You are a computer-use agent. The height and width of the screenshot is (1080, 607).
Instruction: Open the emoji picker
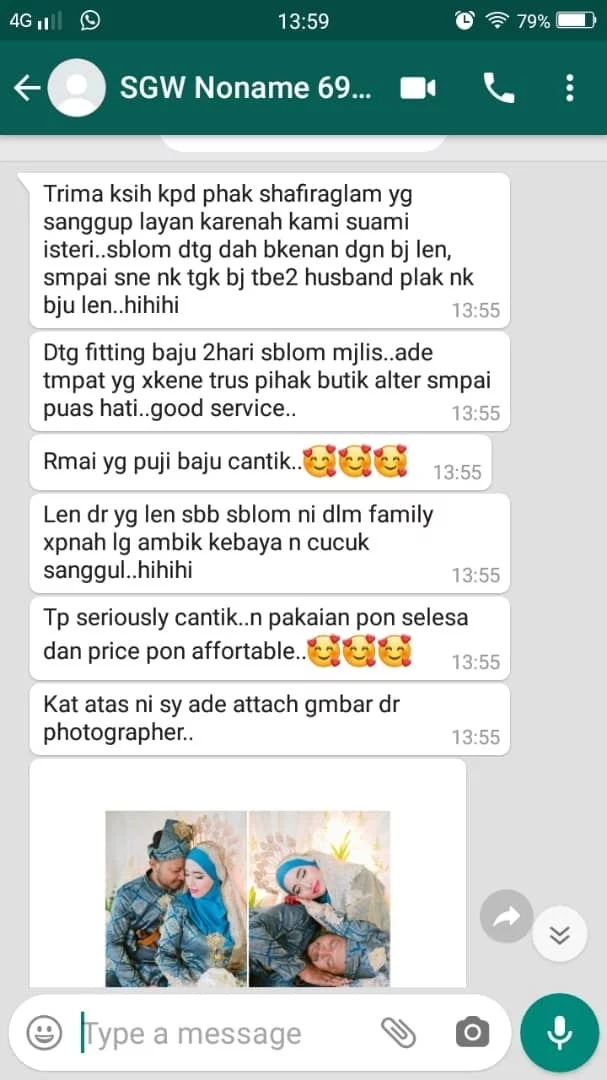[44, 1032]
